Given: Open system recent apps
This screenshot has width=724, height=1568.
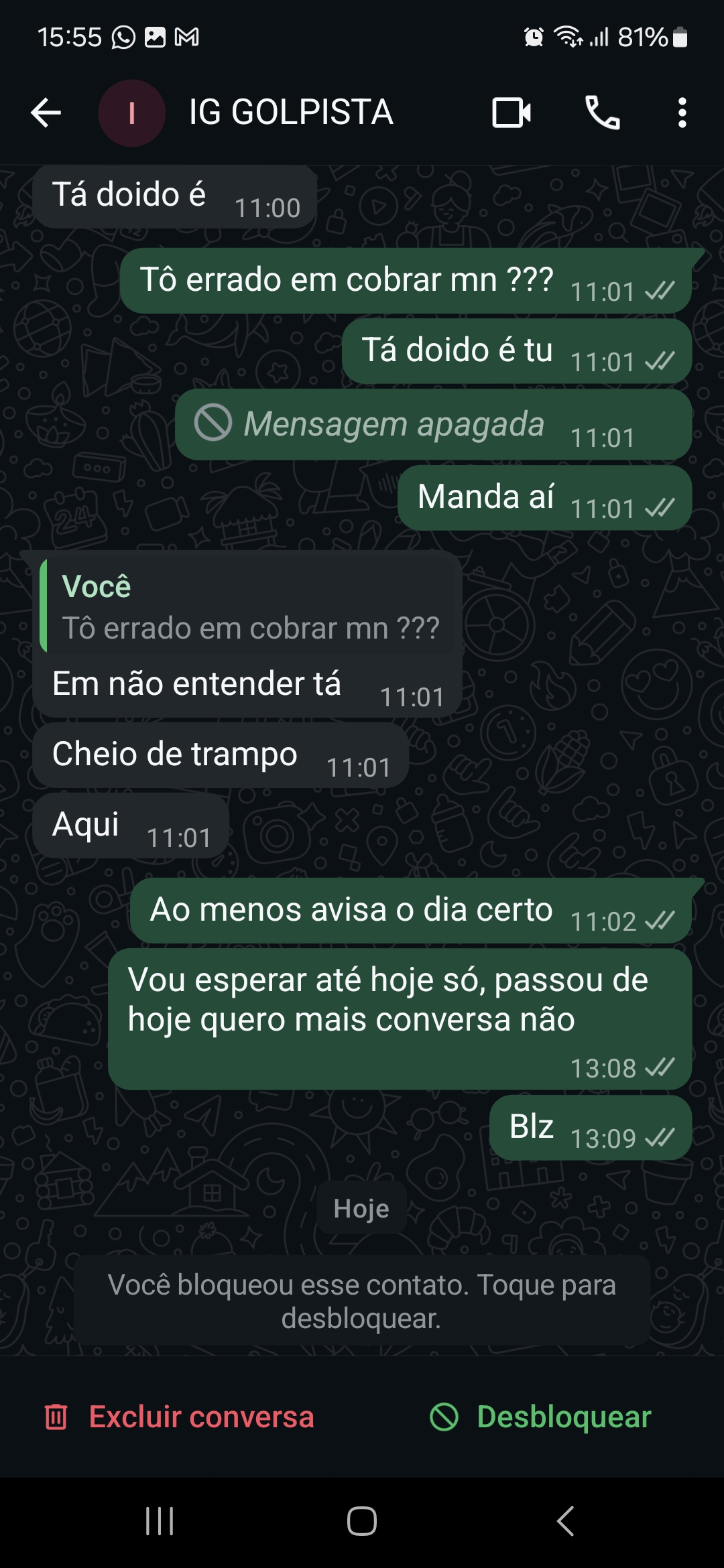Looking at the screenshot, I should (160, 1520).
